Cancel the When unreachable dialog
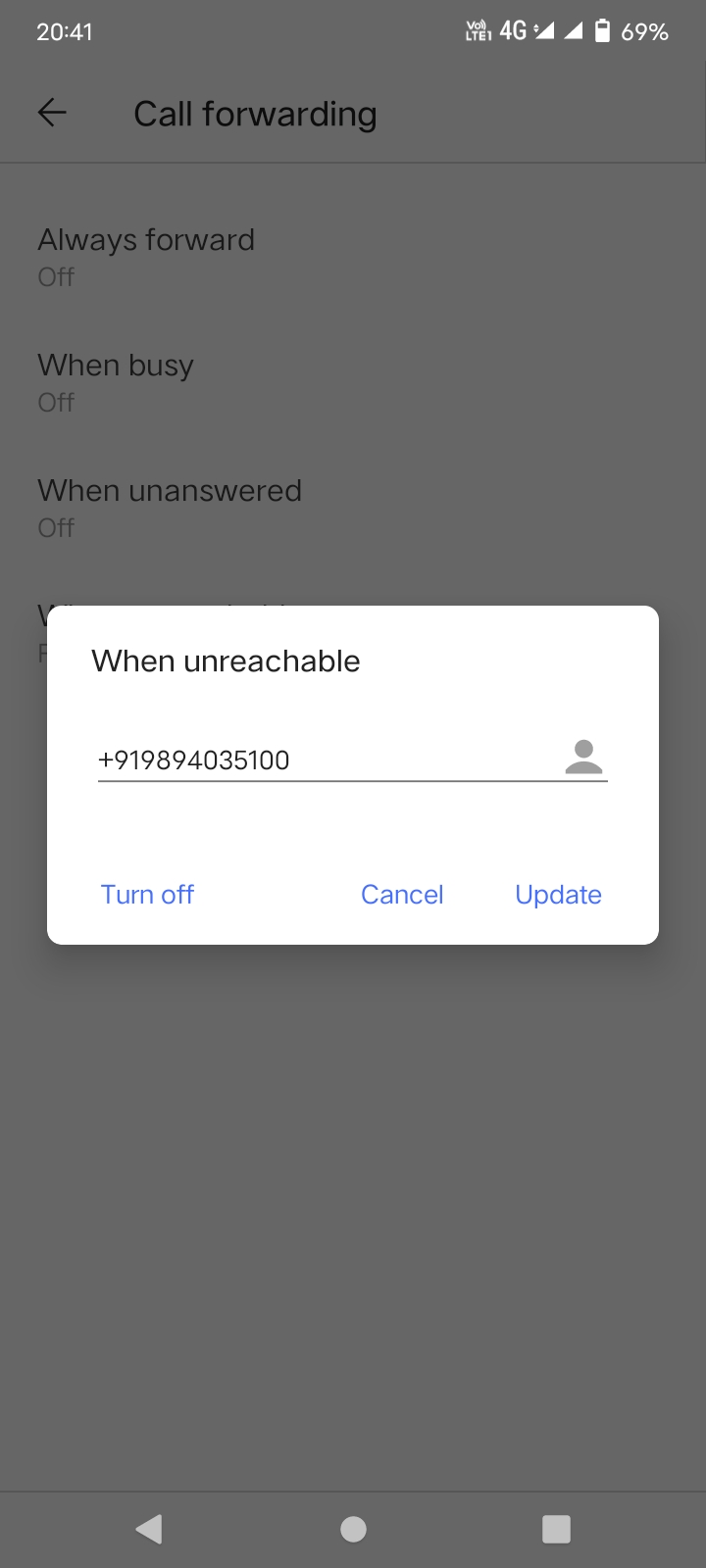 (x=402, y=894)
